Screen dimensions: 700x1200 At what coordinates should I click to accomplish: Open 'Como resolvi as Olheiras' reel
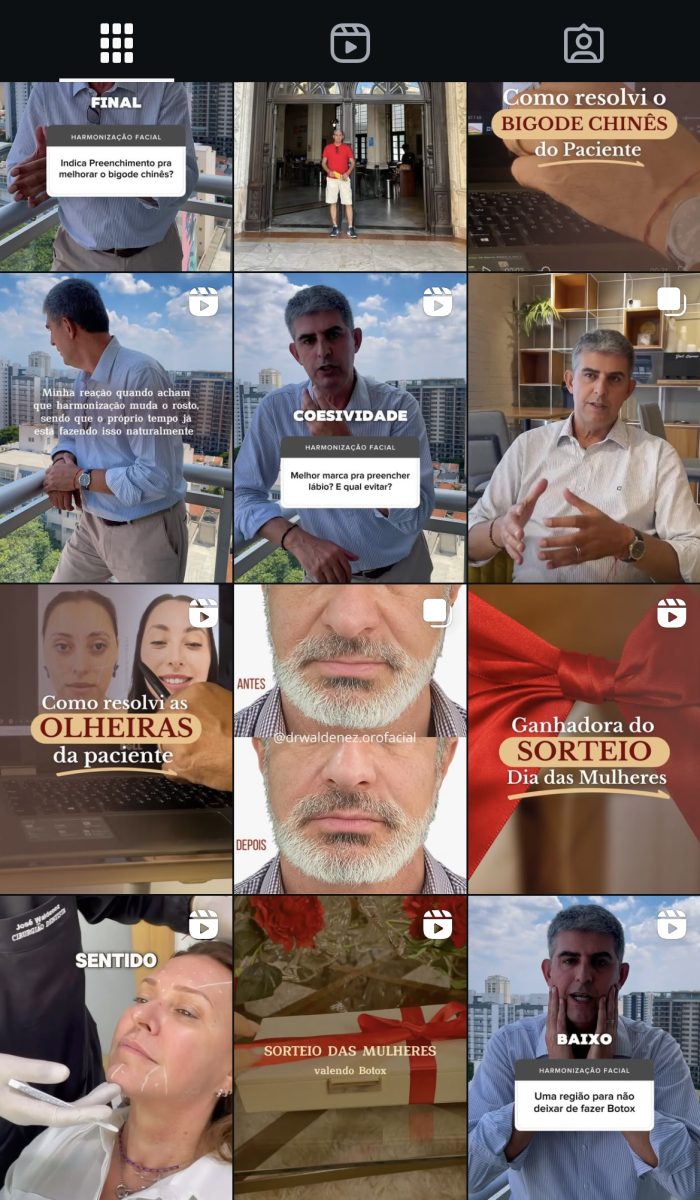116,740
